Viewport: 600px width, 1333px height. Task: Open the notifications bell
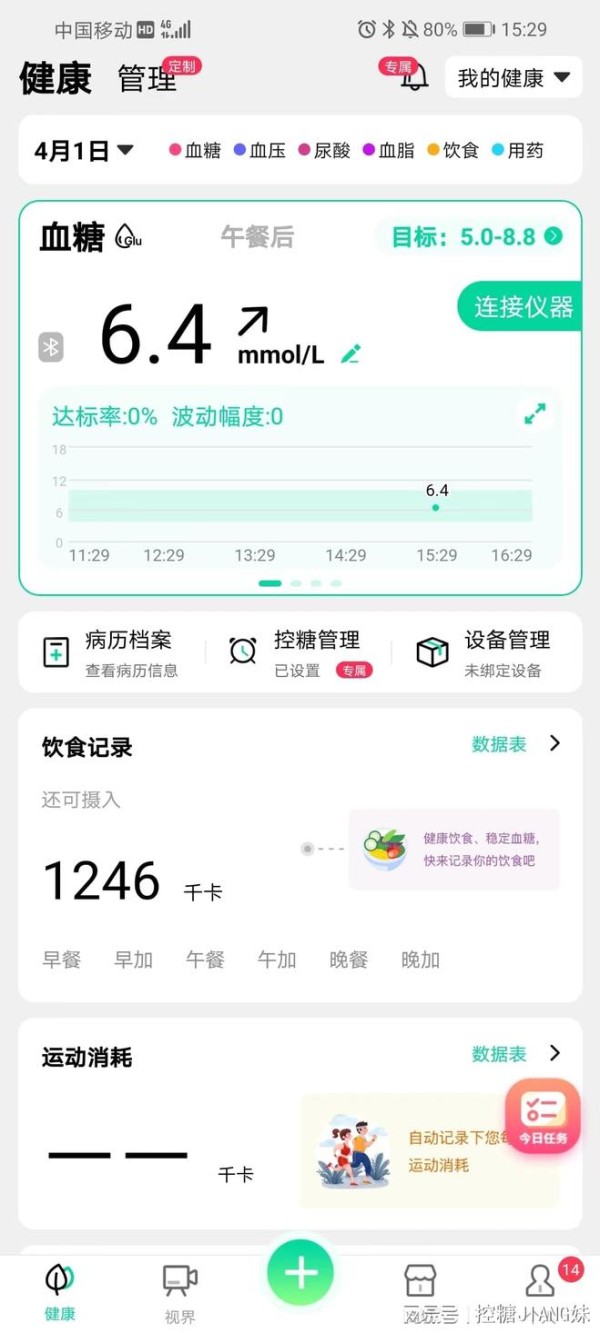414,76
